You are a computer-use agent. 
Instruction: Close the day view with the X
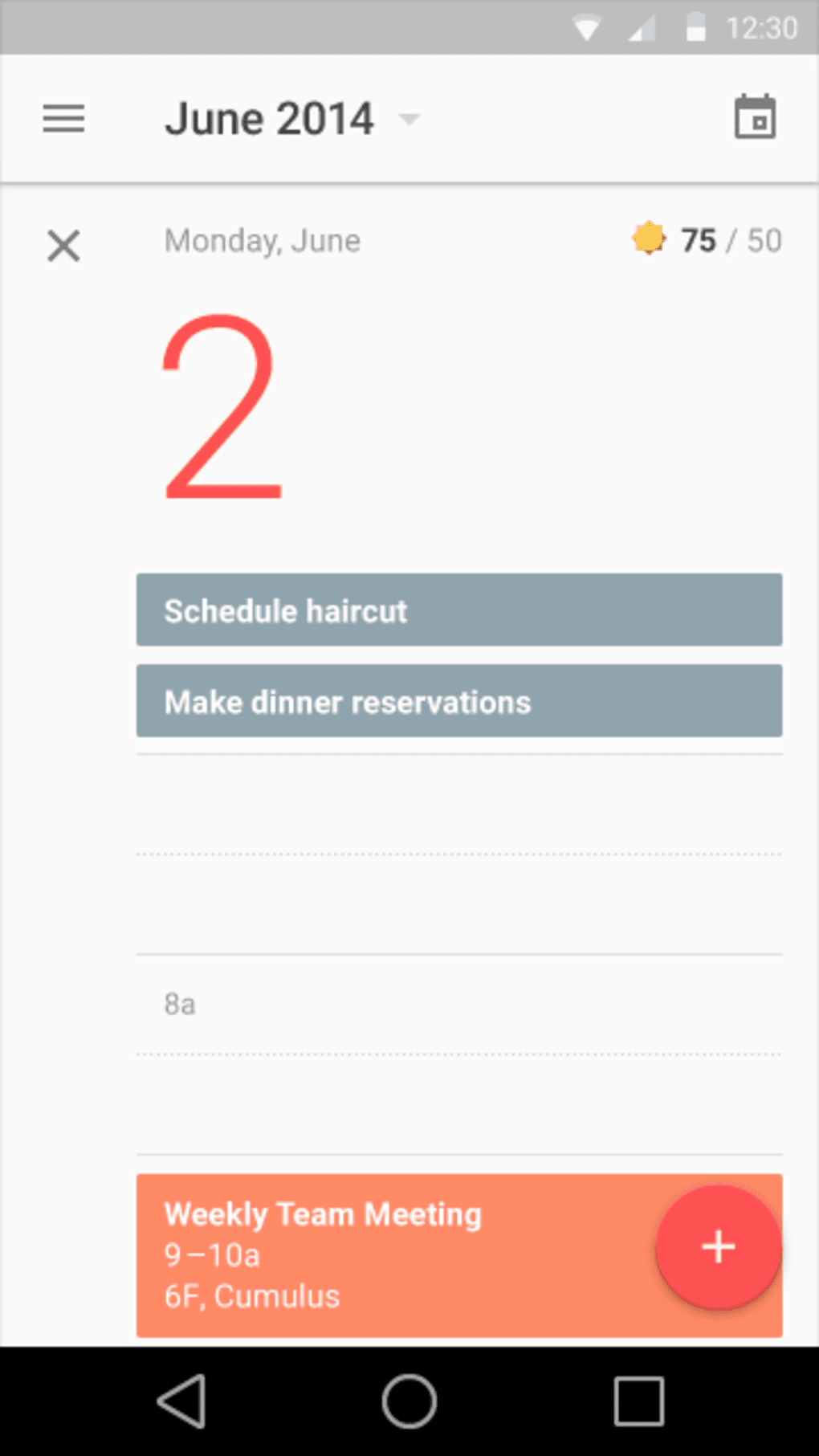[63, 246]
